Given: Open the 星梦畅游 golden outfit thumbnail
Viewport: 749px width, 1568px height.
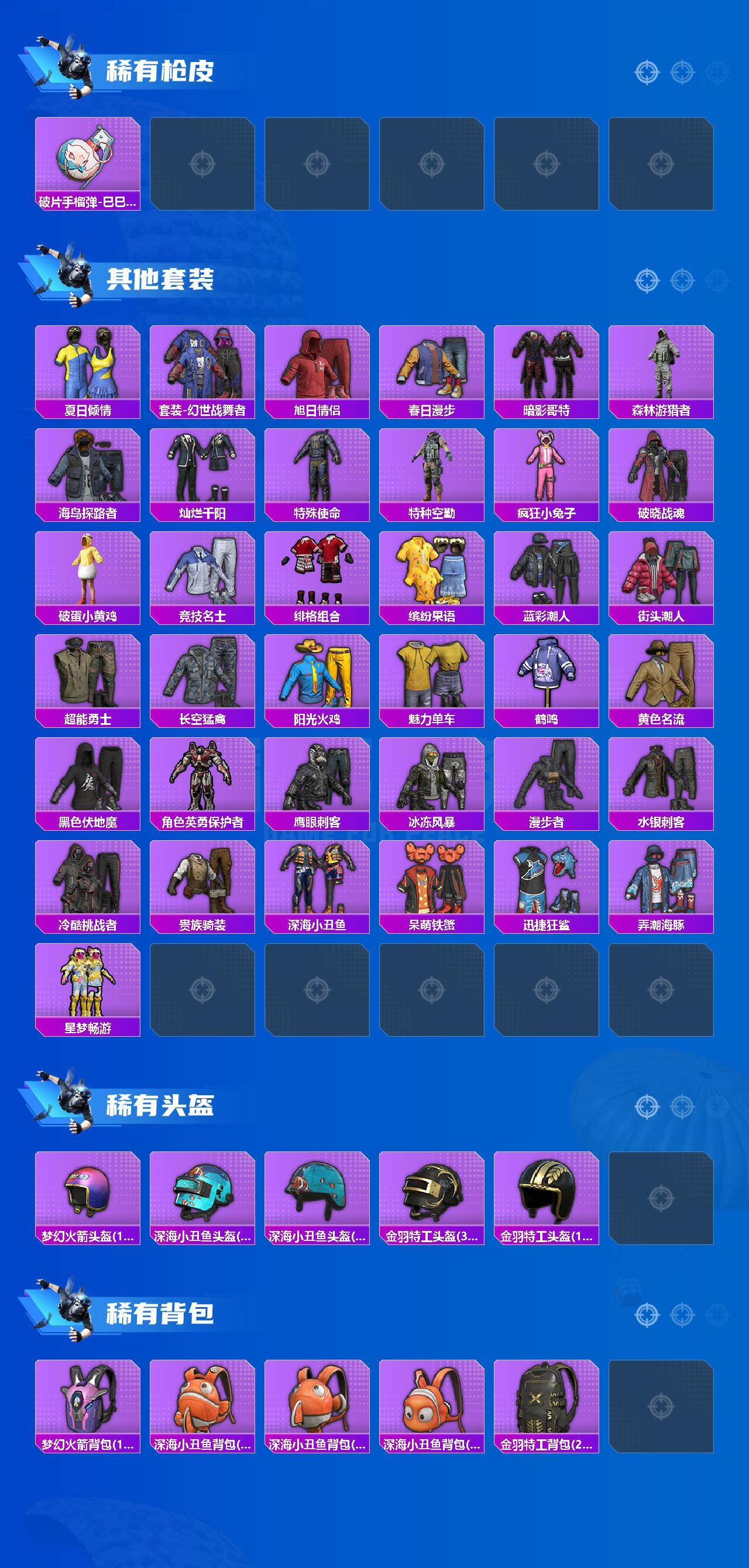Looking at the screenshot, I should coord(88,986).
